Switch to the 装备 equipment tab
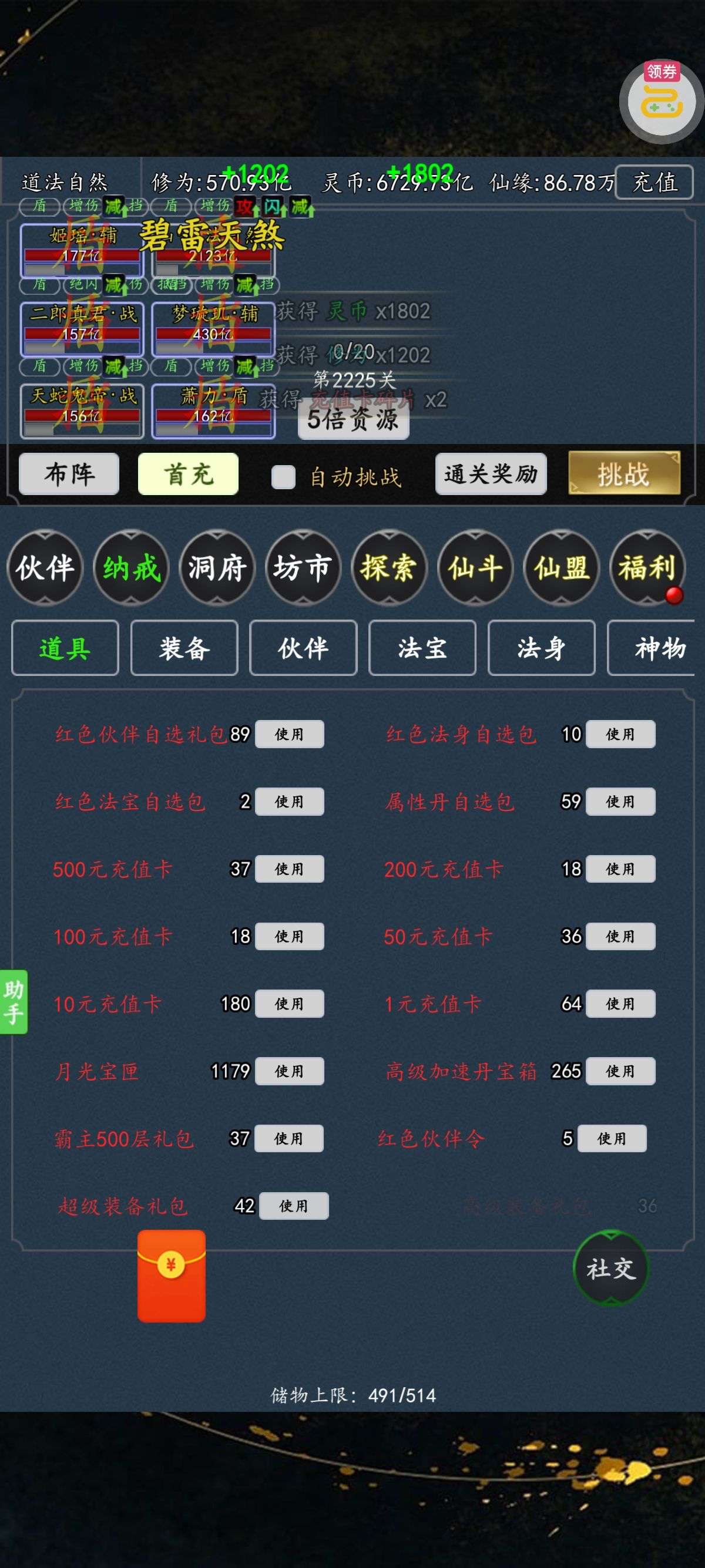Viewport: 705px width, 1568px height. coord(184,648)
